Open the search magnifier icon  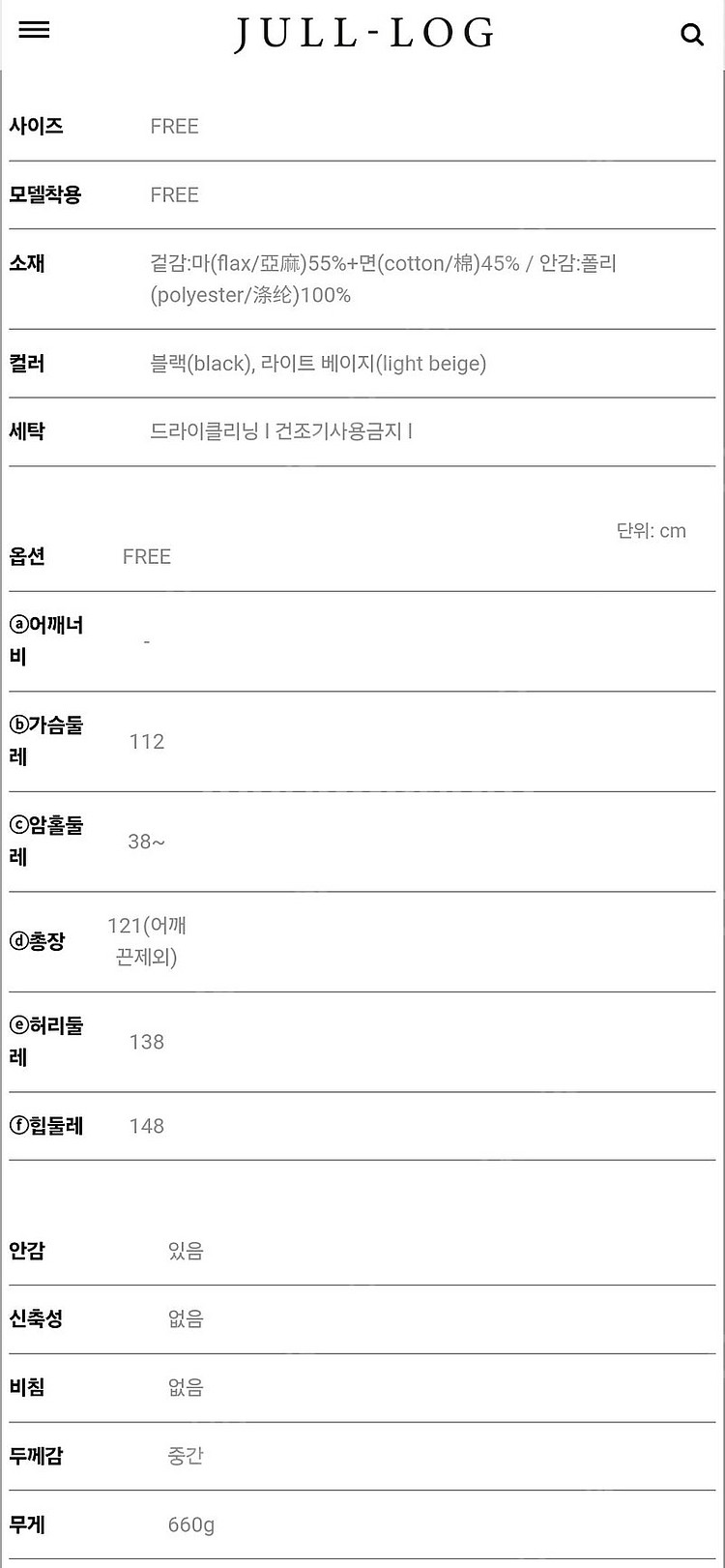coord(691,35)
